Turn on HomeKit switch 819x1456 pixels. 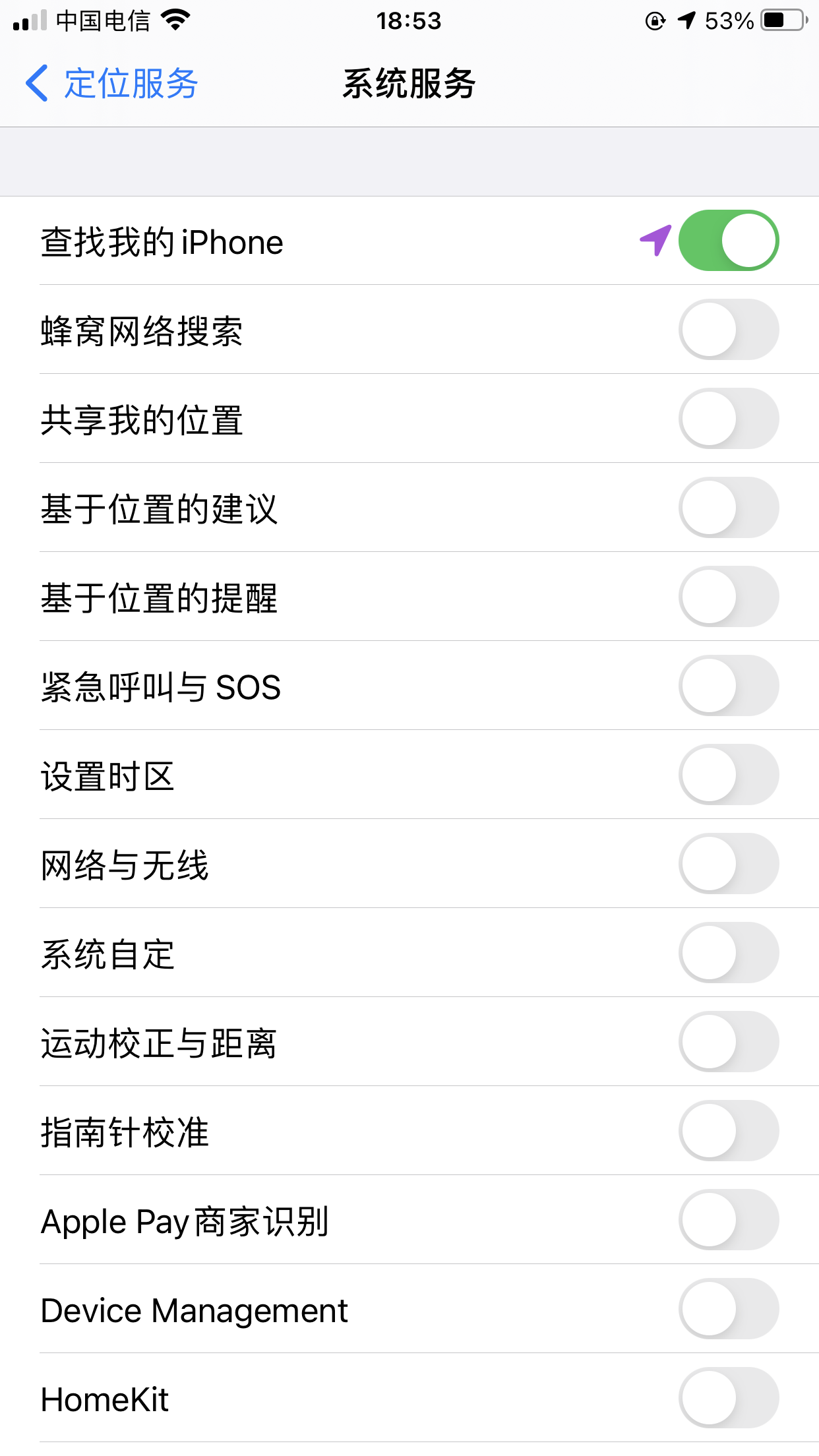pyautogui.click(x=728, y=1398)
